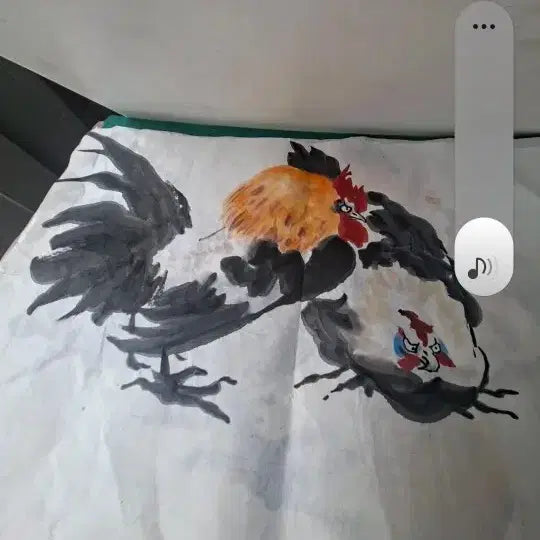
Task: Open the volume panel's three-dot settings
Action: click(x=484, y=27)
